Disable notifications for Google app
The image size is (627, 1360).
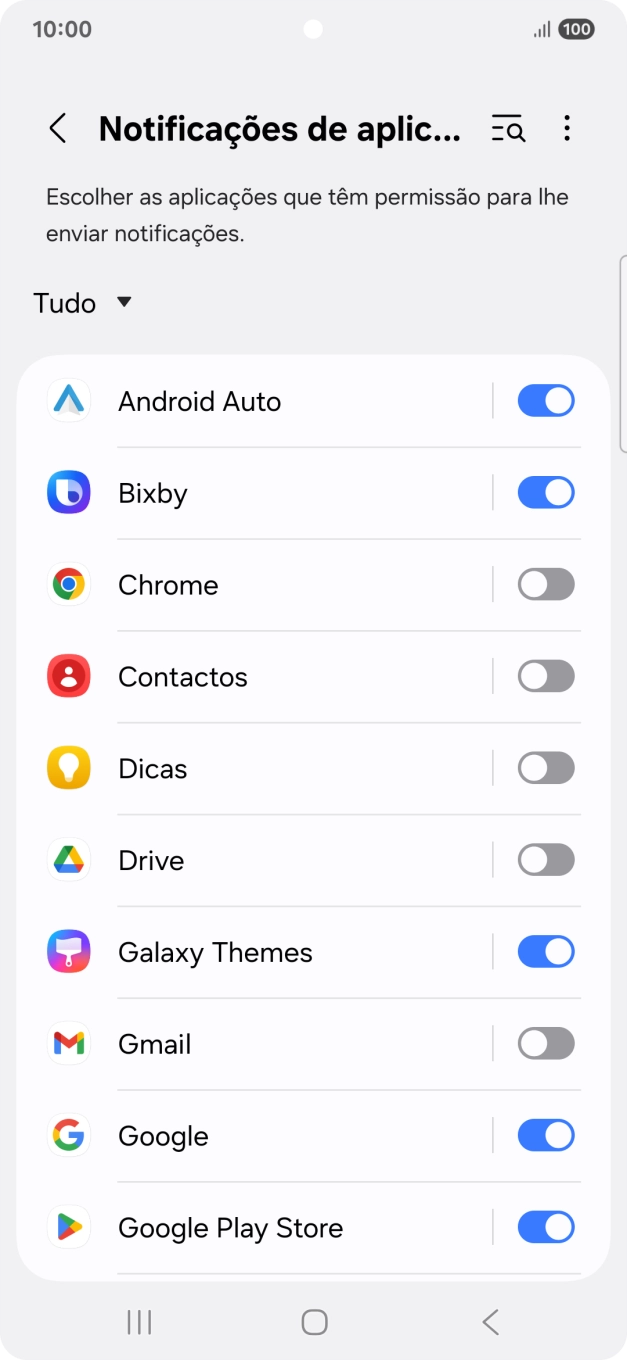tap(545, 1136)
